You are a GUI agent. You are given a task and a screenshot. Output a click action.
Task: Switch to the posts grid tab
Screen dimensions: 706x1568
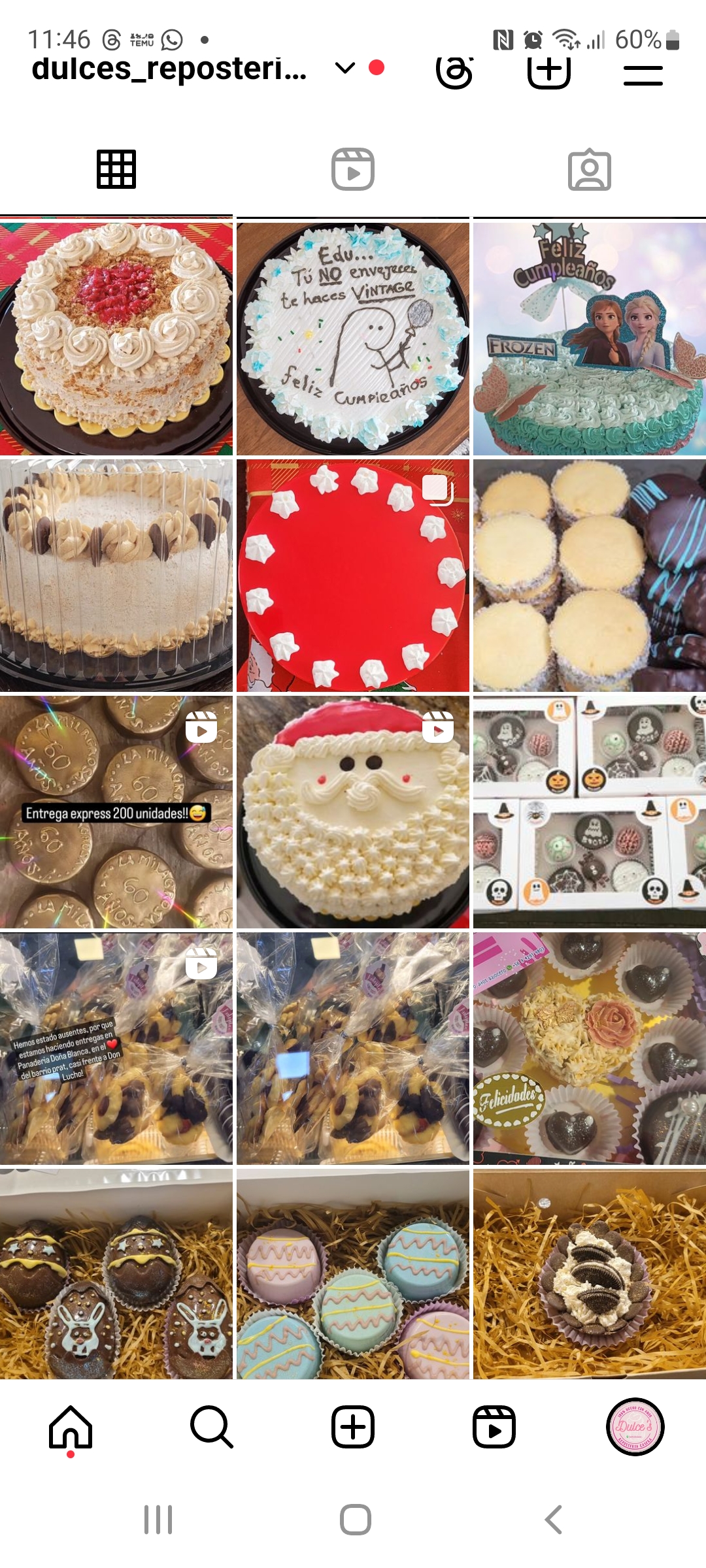click(116, 170)
